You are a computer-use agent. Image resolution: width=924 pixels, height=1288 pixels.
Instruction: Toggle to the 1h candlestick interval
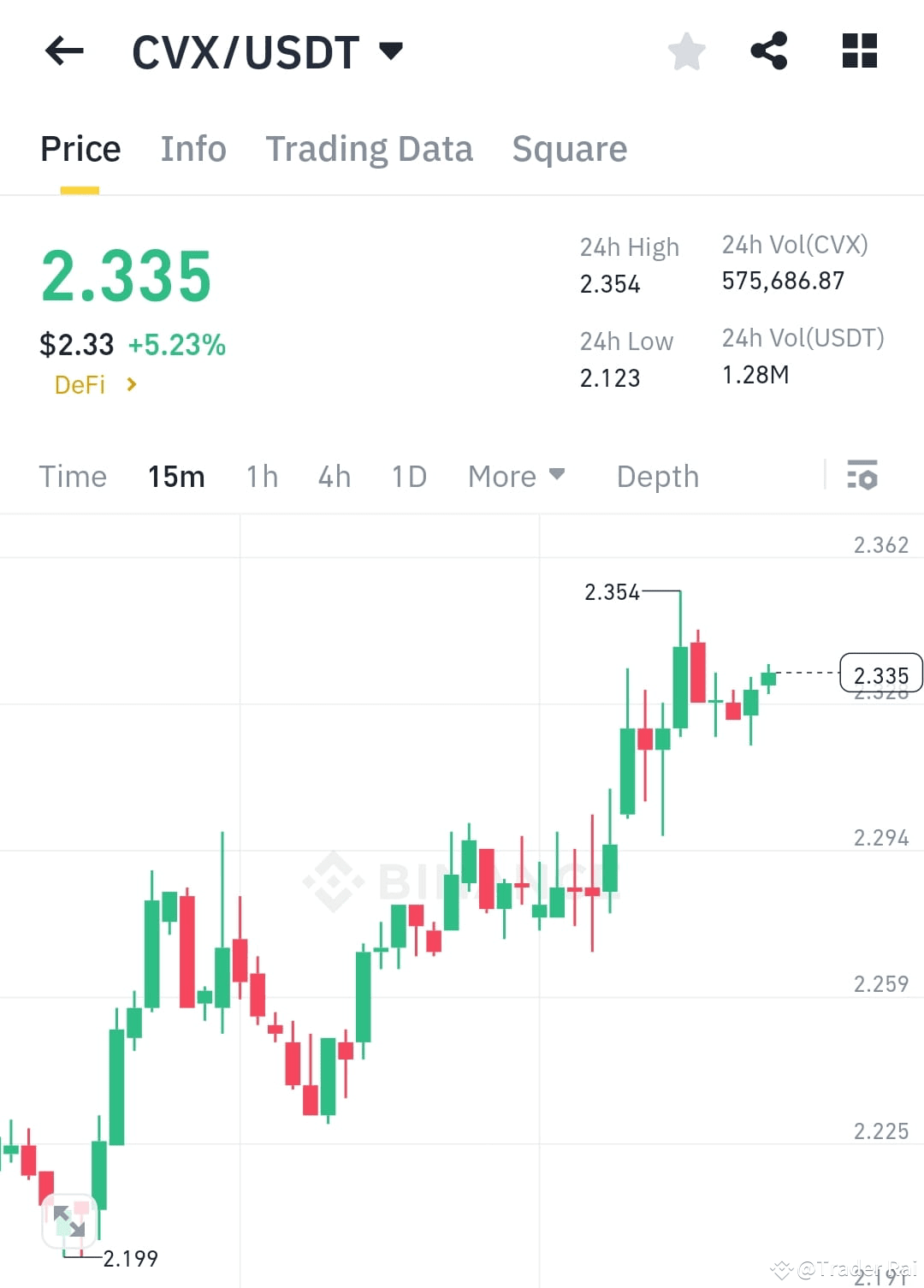pos(262,476)
